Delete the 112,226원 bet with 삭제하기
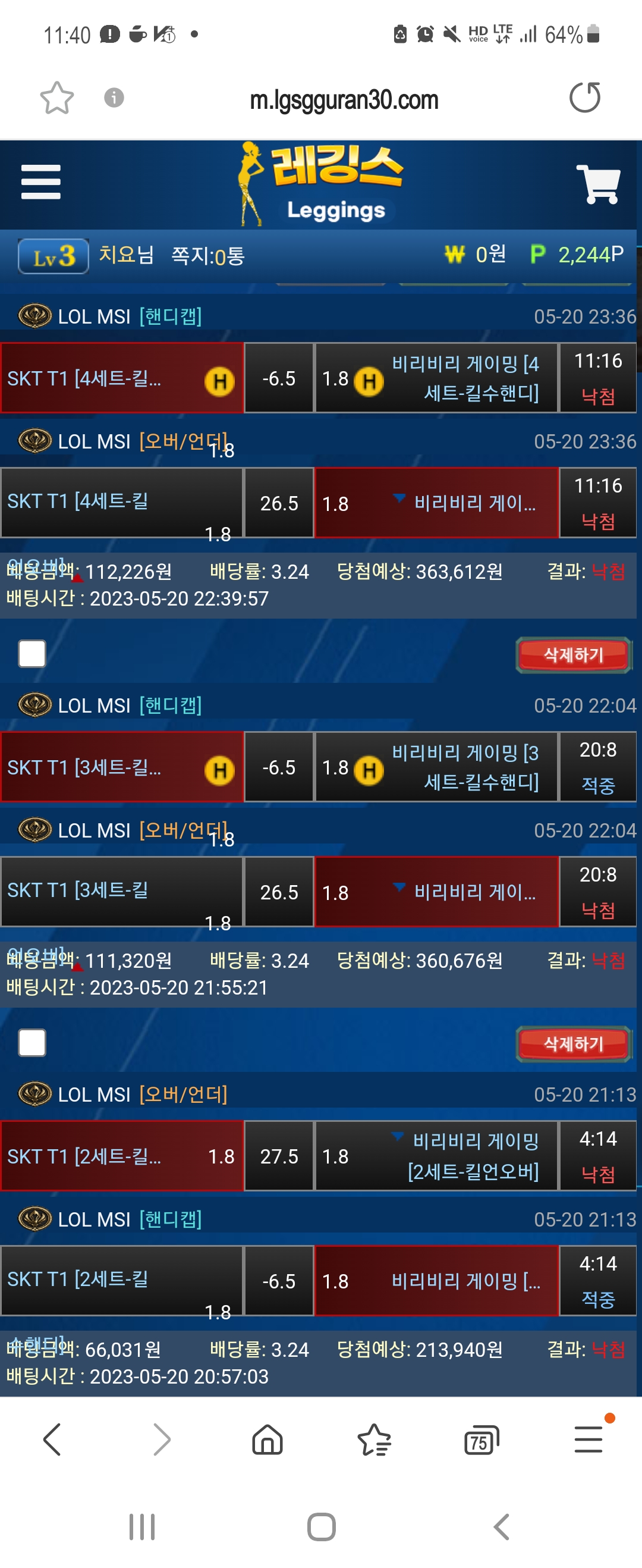 [573, 654]
